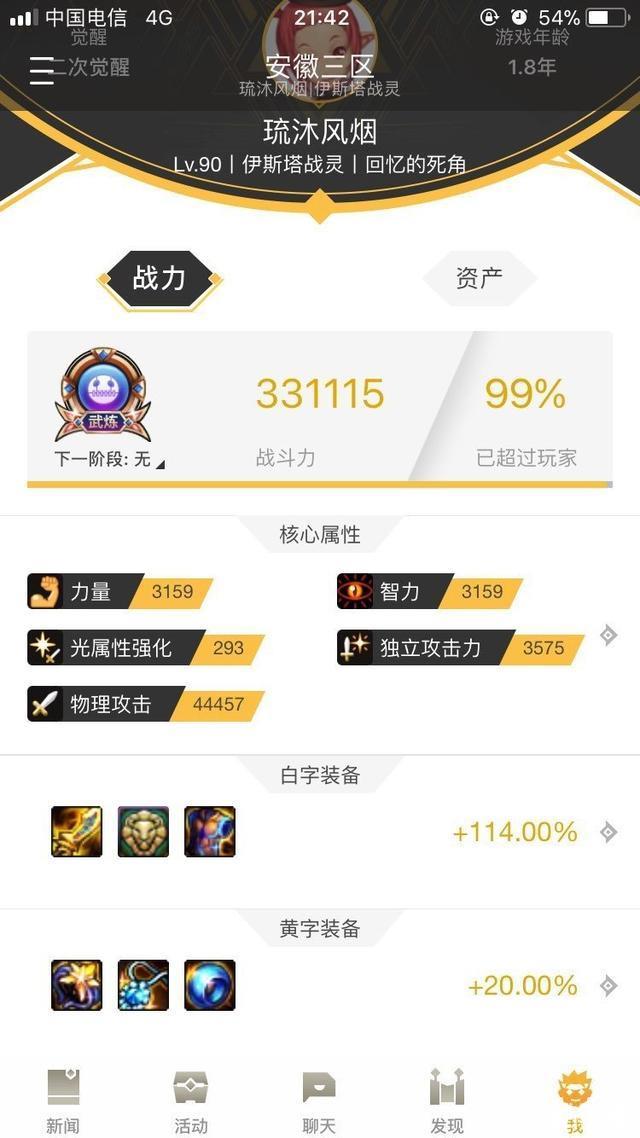Tap the 我 profile tab

[x=575, y=1100]
